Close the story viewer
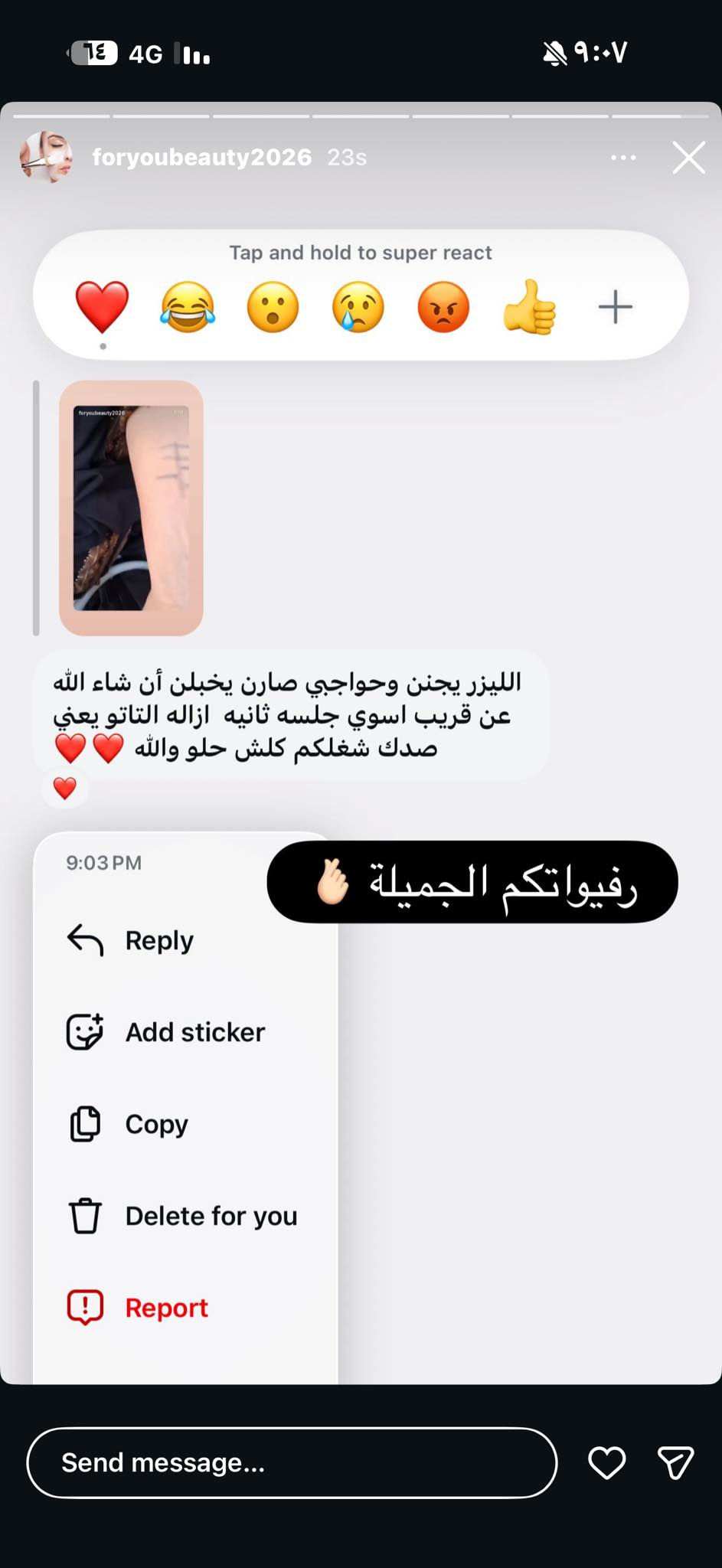This screenshot has width=722, height=1568. tap(688, 158)
